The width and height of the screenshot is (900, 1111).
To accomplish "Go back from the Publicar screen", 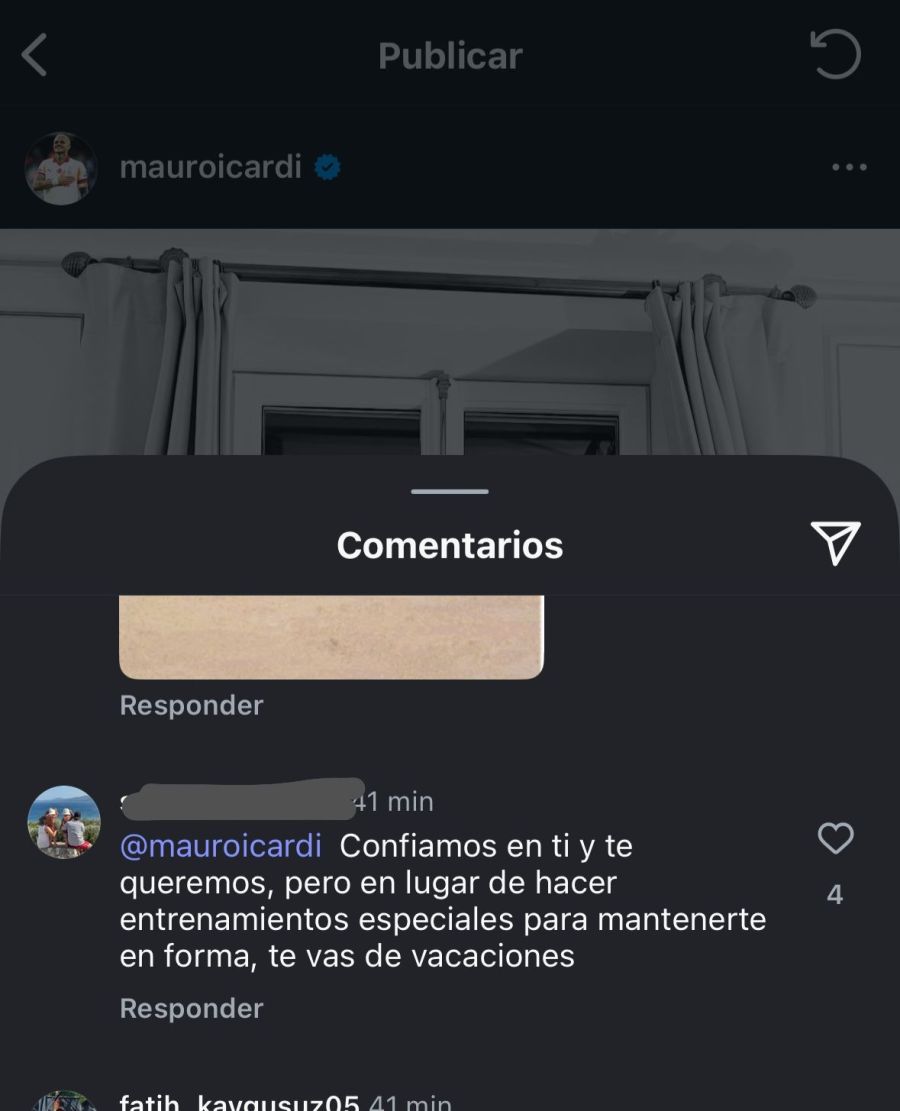I will (35, 56).
